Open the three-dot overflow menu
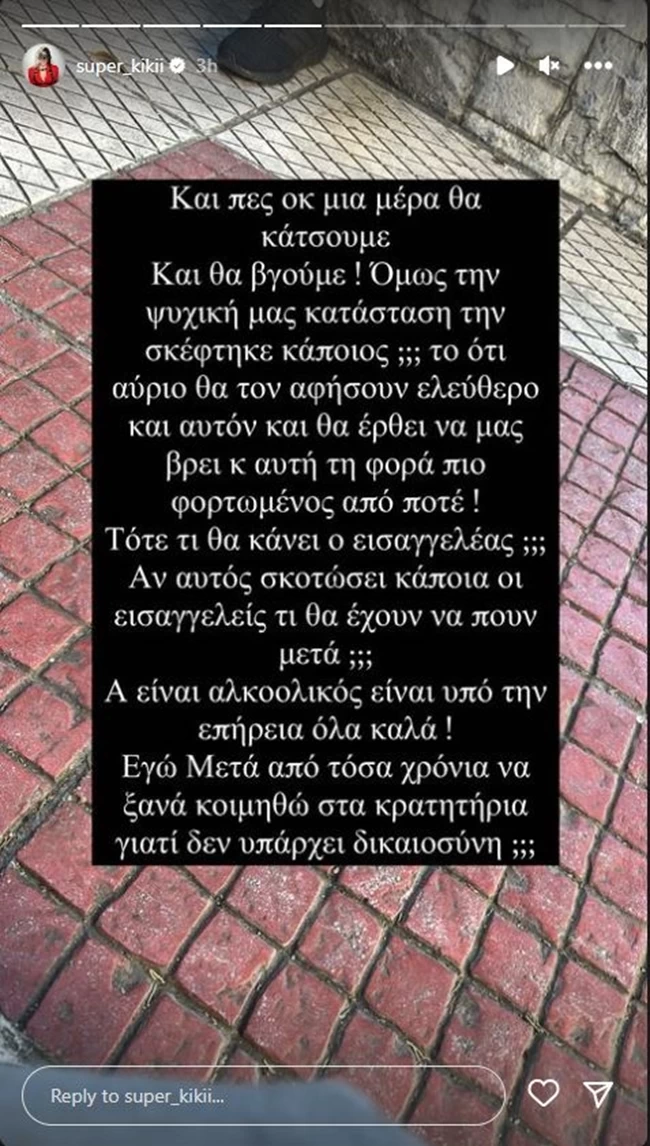The height and width of the screenshot is (1146, 650). click(597, 66)
